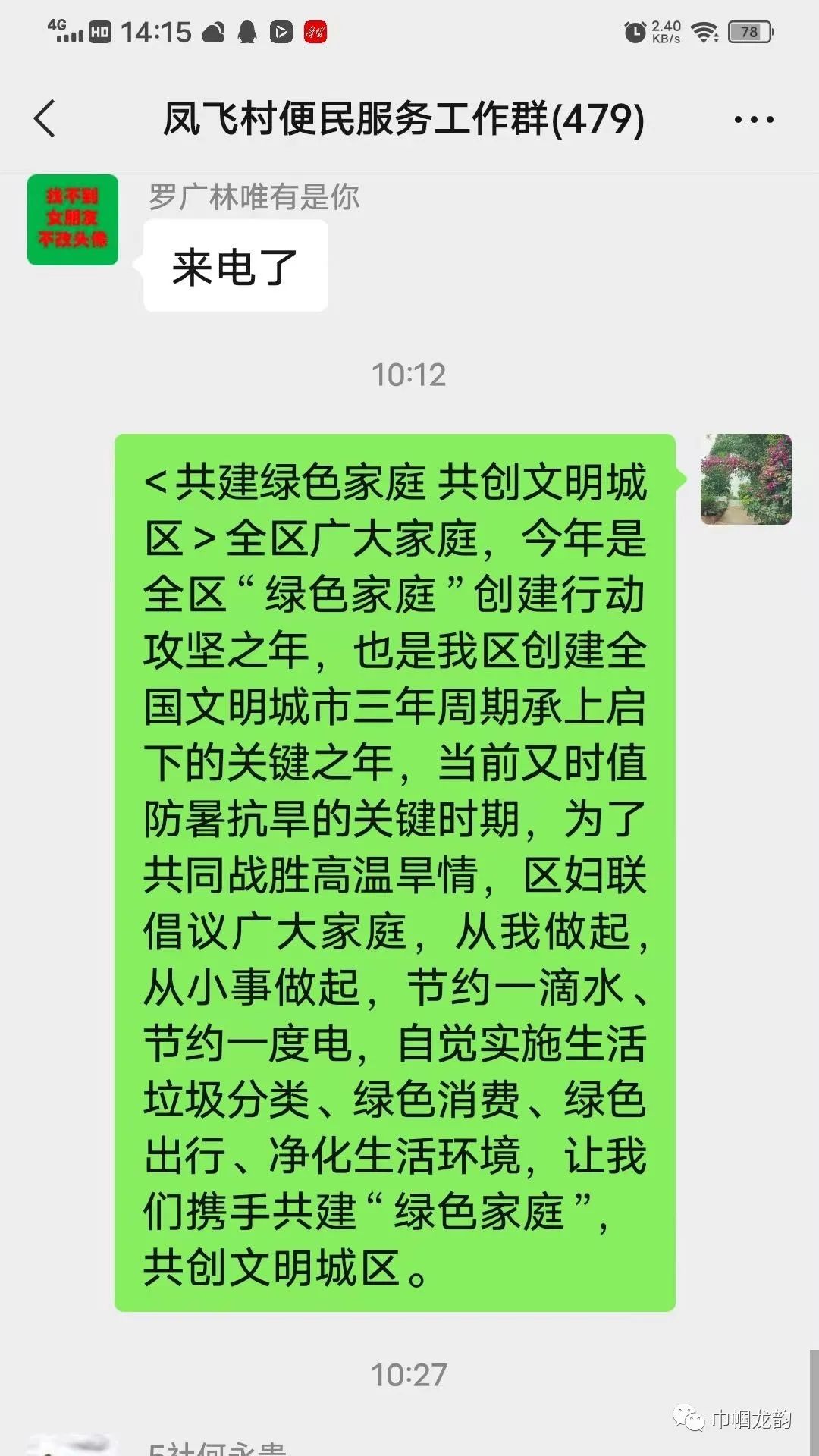This screenshot has height=1456, width=819.
Task: Open 罗广林唯有是你's profile avatar
Action: tap(73, 220)
